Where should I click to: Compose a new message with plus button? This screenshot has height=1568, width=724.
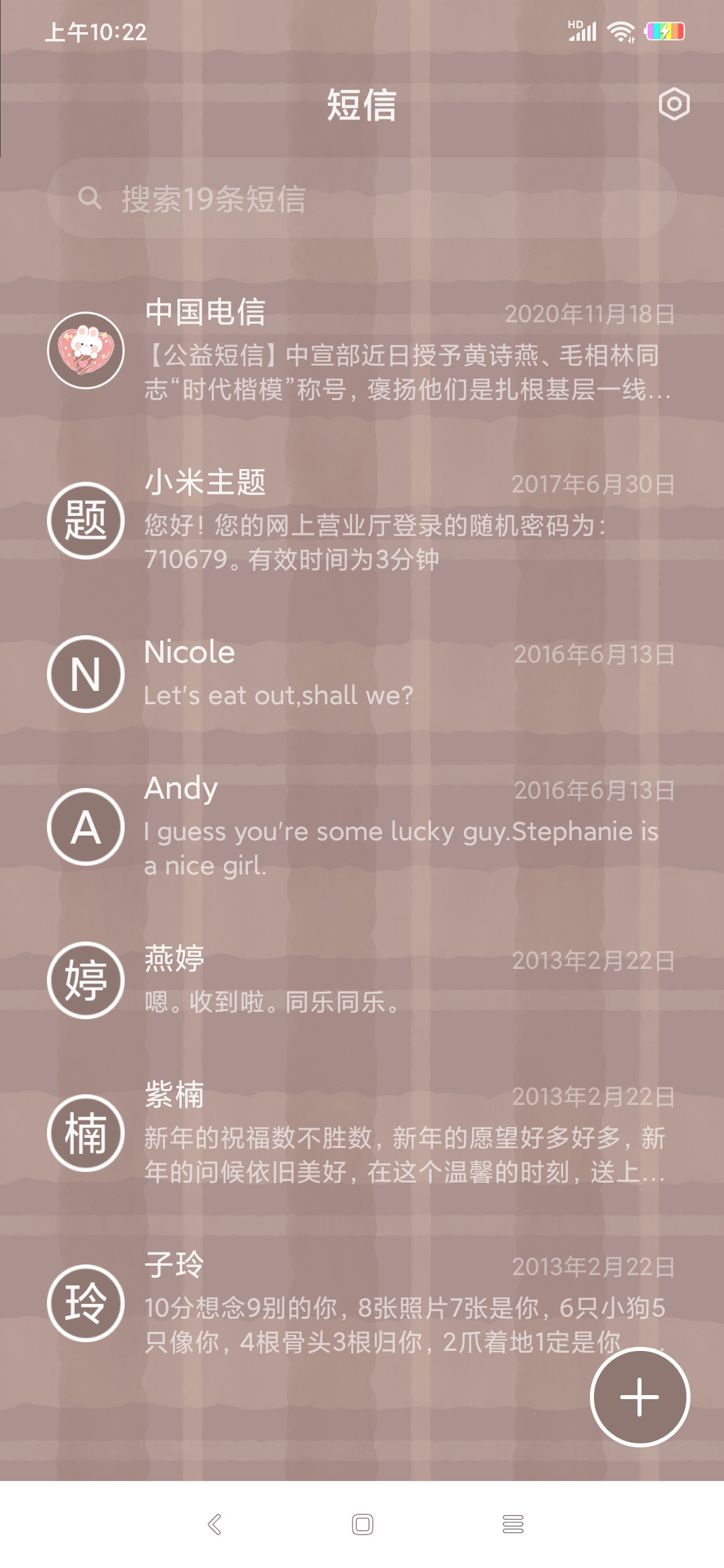[x=640, y=1397]
